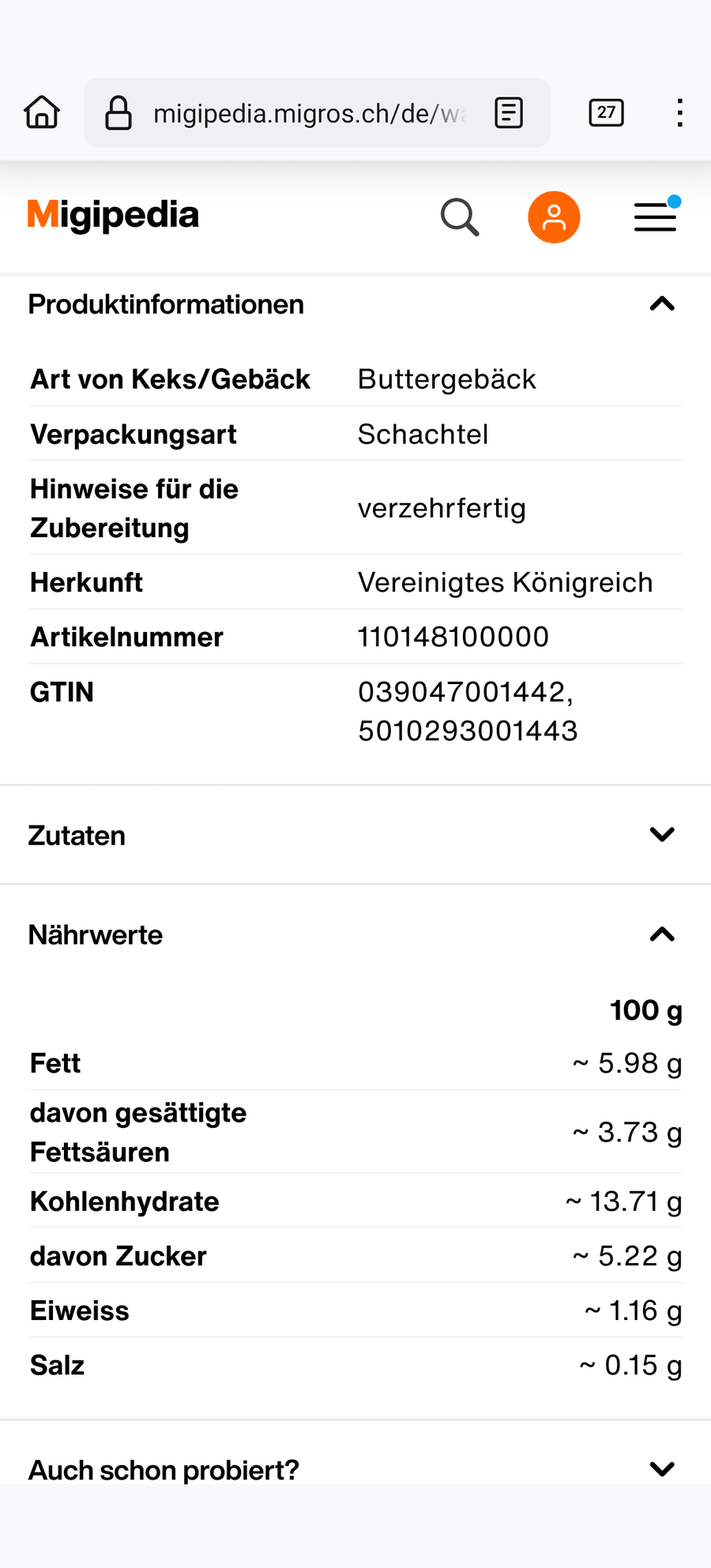Tap the browser home button
Screen dimensions: 711x1568
(42, 113)
